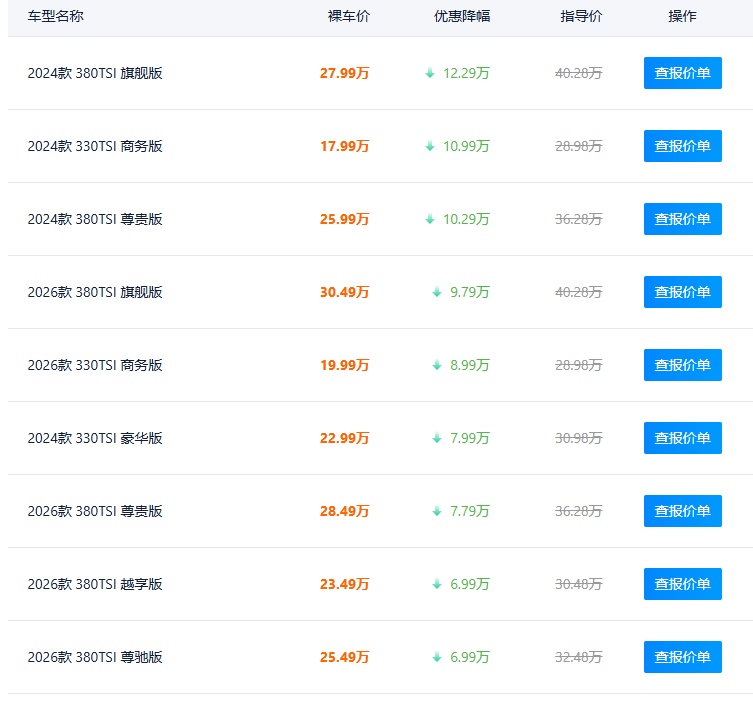Tap 查报价单 for 2024款 380TSI 旗舰版

click(682, 73)
